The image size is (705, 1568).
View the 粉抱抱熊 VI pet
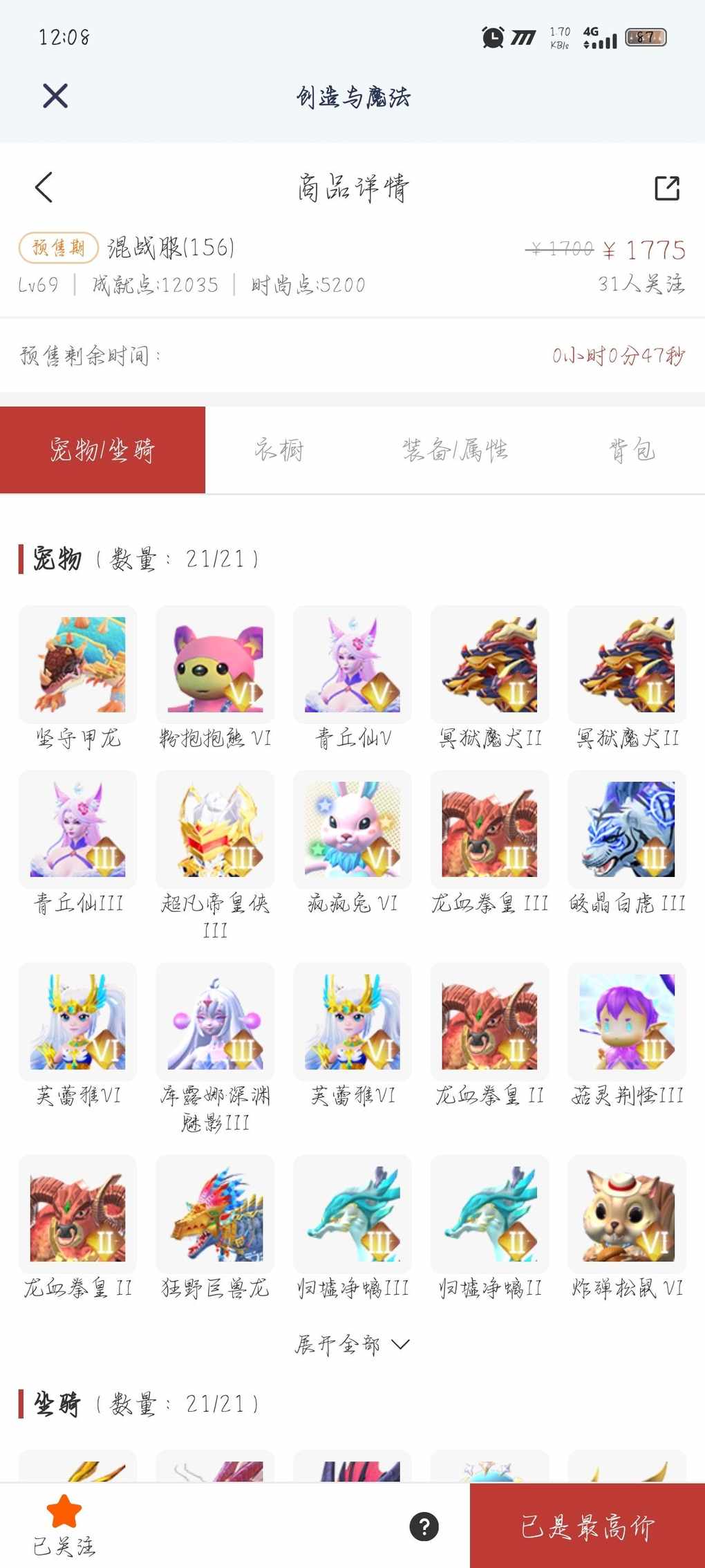click(x=215, y=665)
